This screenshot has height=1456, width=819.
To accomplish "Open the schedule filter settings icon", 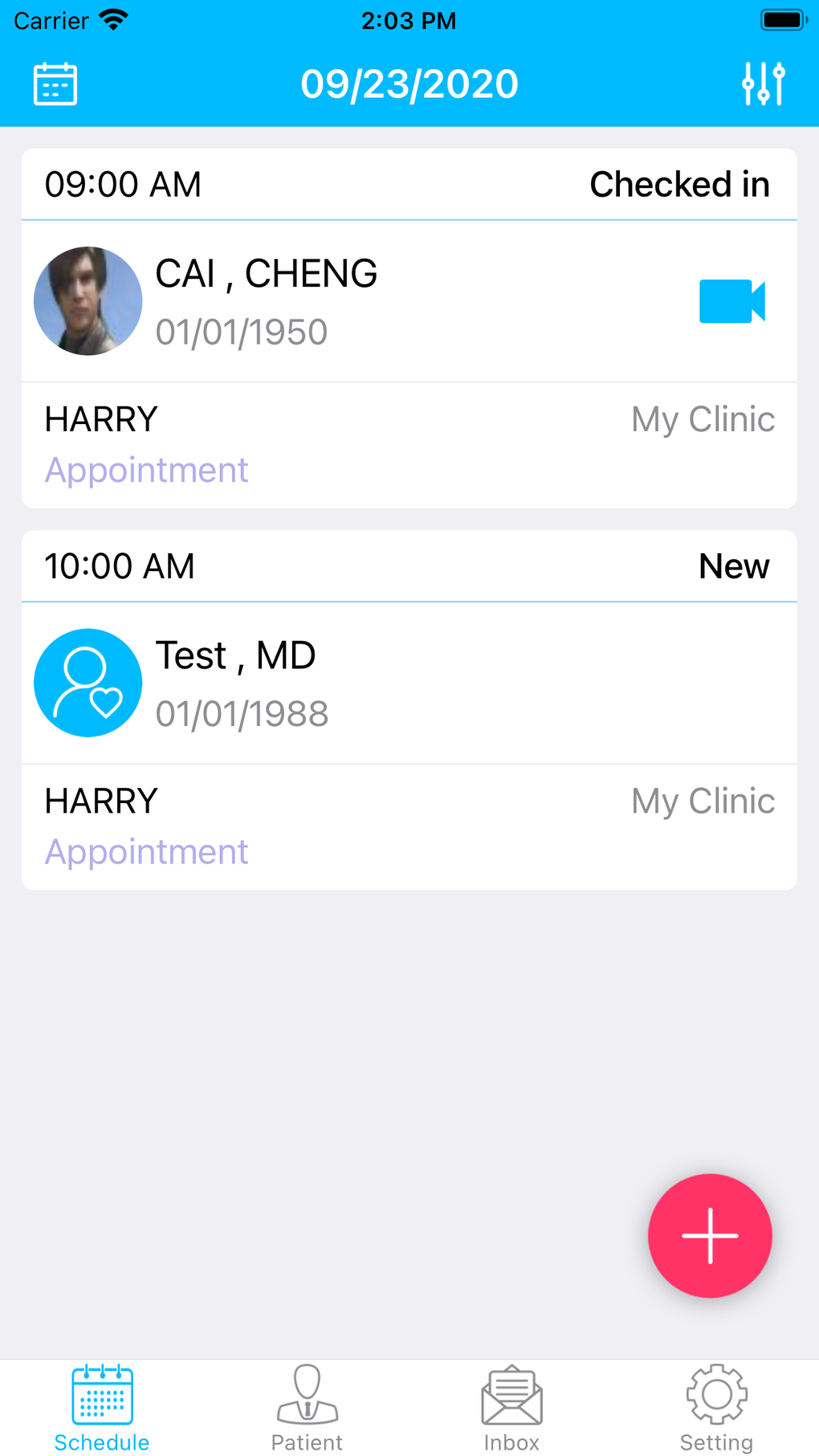I will point(763,83).
